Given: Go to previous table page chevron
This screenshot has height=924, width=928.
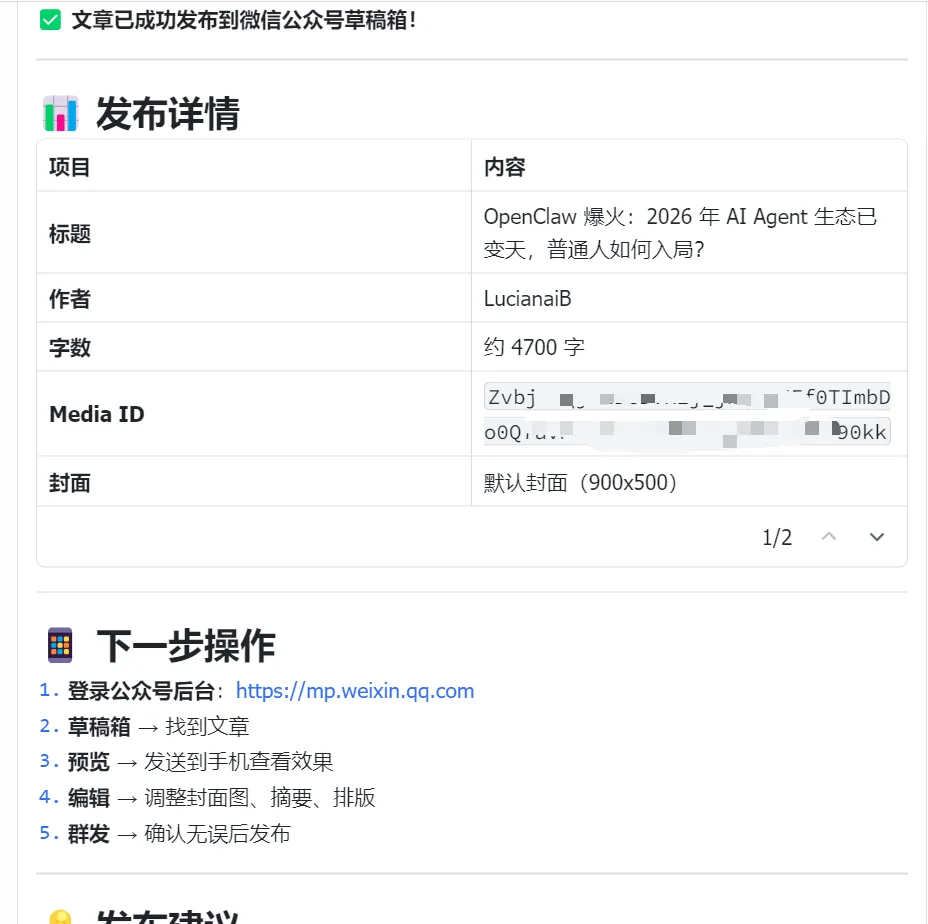Looking at the screenshot, I should click(828, 537).
